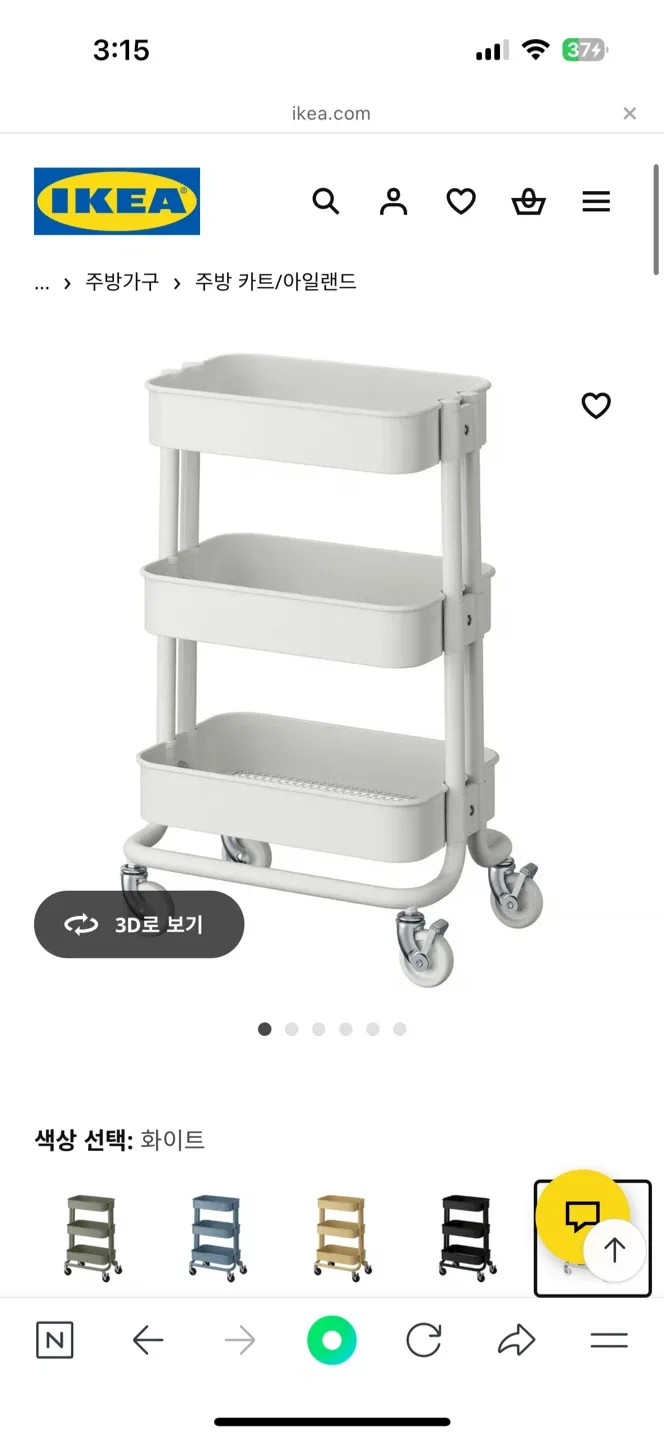Select the blue cart color
Image resolution: width=664 pixels, height=1440 pixels.
[218, 1238]
